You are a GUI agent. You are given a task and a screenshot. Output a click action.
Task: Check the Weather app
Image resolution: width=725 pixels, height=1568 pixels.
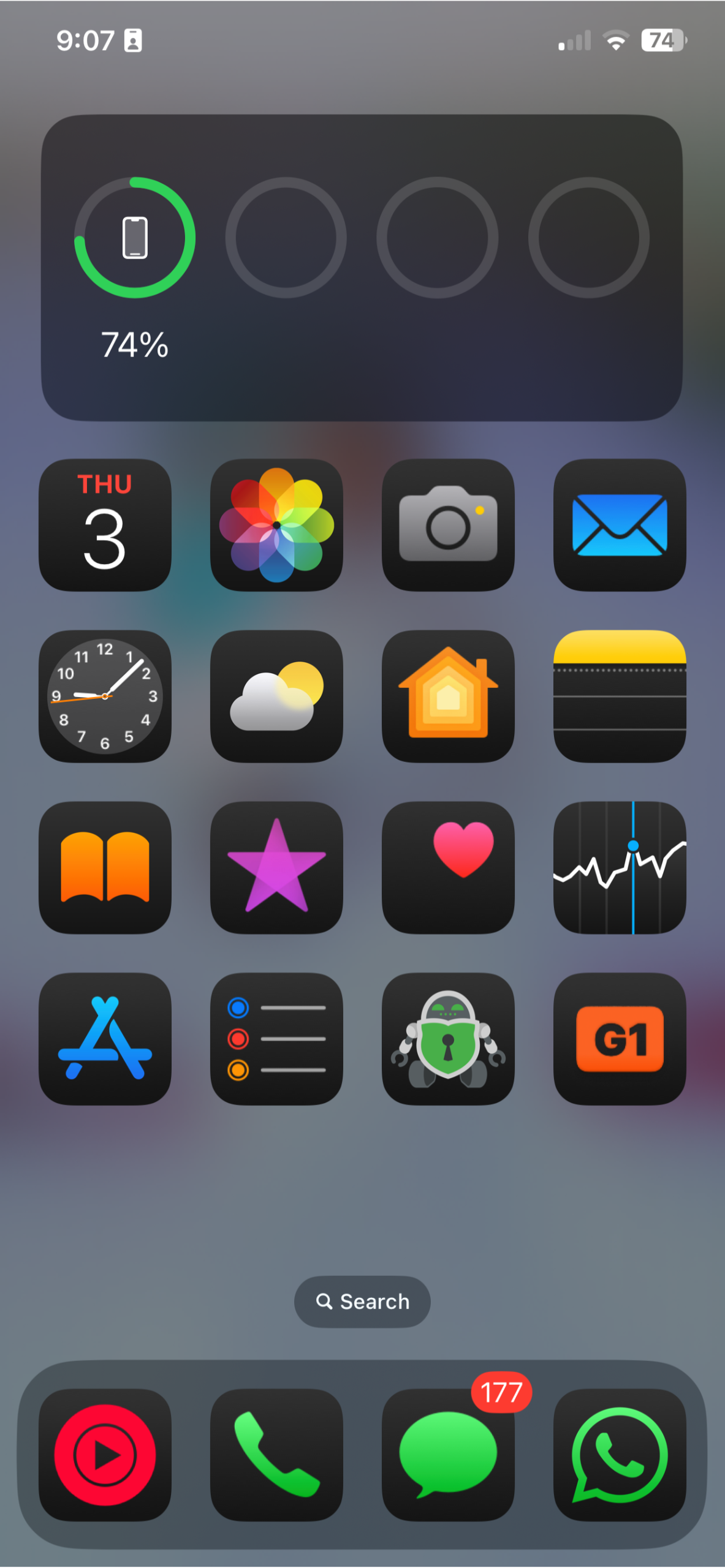tap(276, 696)
